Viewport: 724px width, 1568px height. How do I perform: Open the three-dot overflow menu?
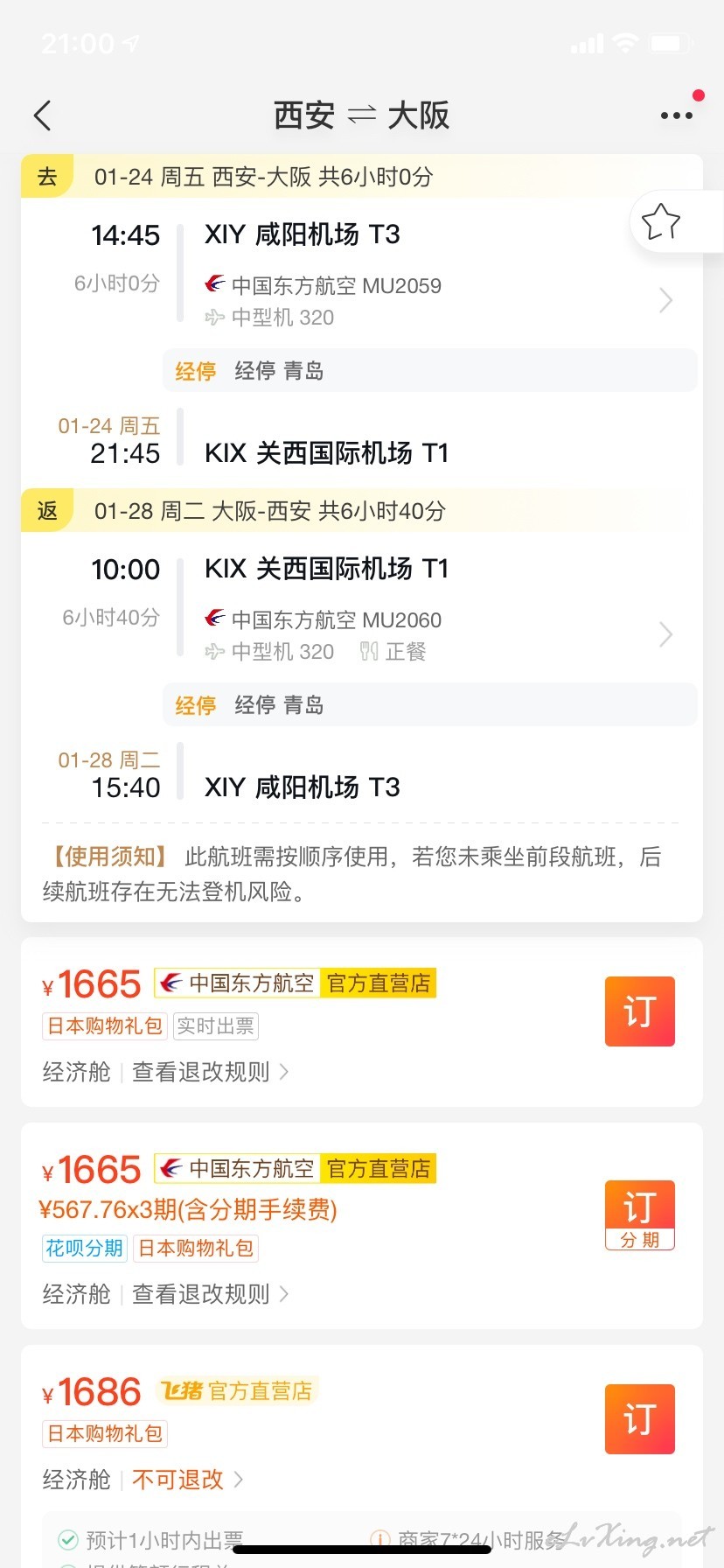[x=677, y=115]
